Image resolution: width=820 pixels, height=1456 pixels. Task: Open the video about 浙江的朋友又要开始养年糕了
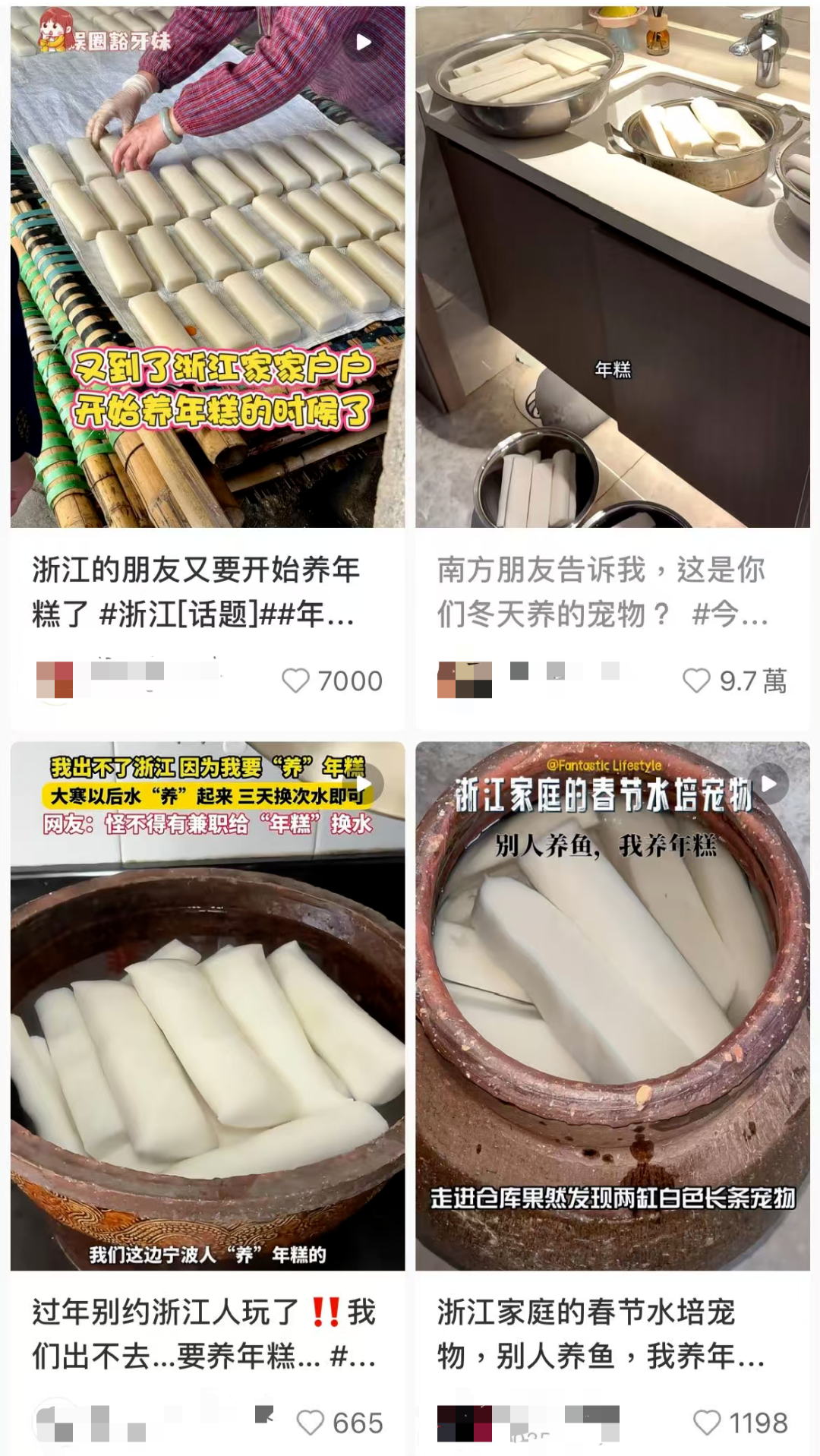[x=207, y=266]
